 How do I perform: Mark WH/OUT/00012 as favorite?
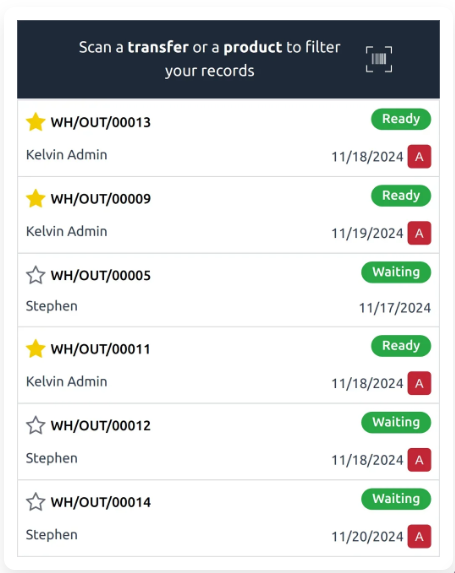(35, 425)
